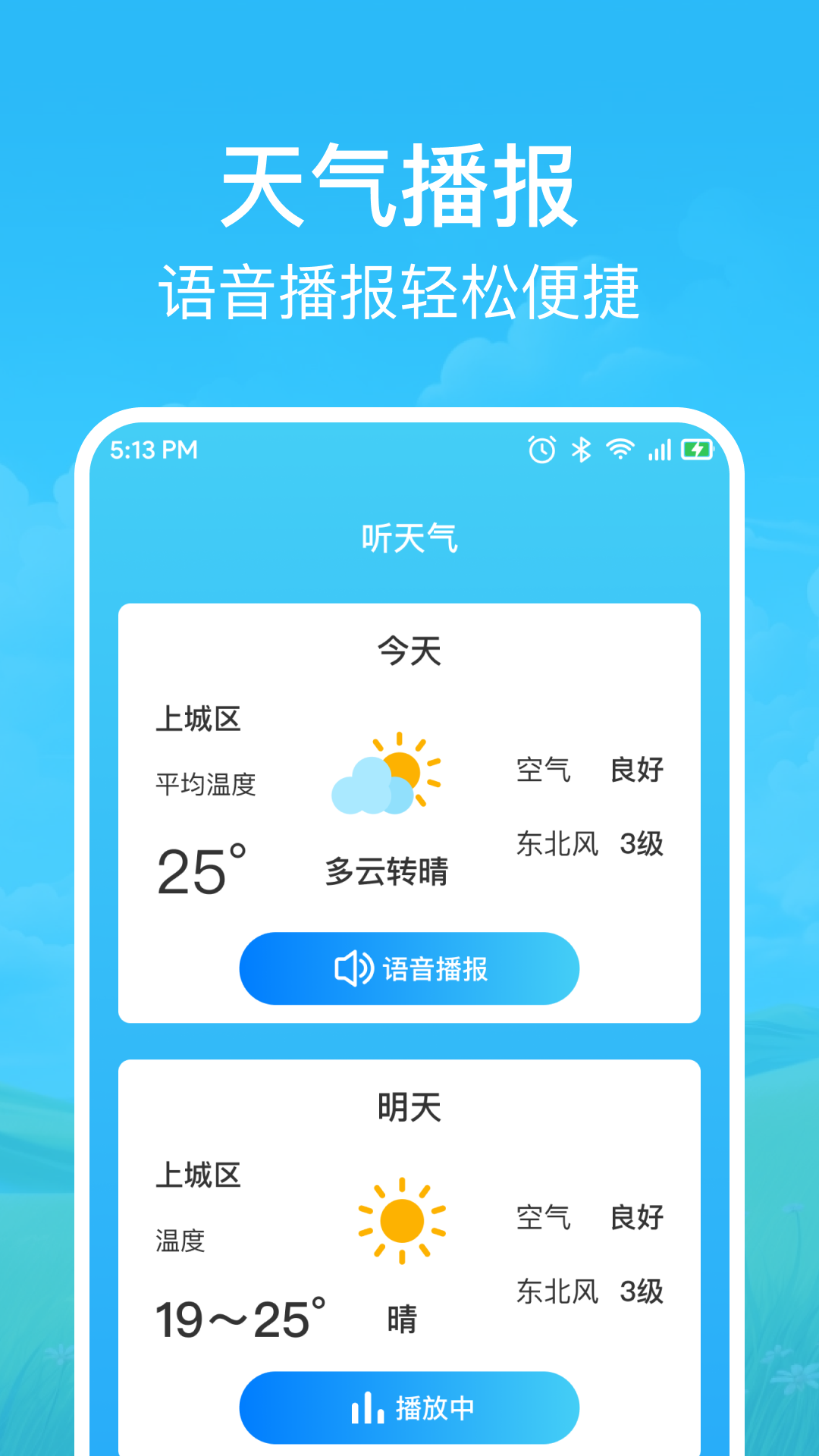Tap the 多云转晴 weather description
The height and width of the screenshot is (1456, 819).
(387, 872)
